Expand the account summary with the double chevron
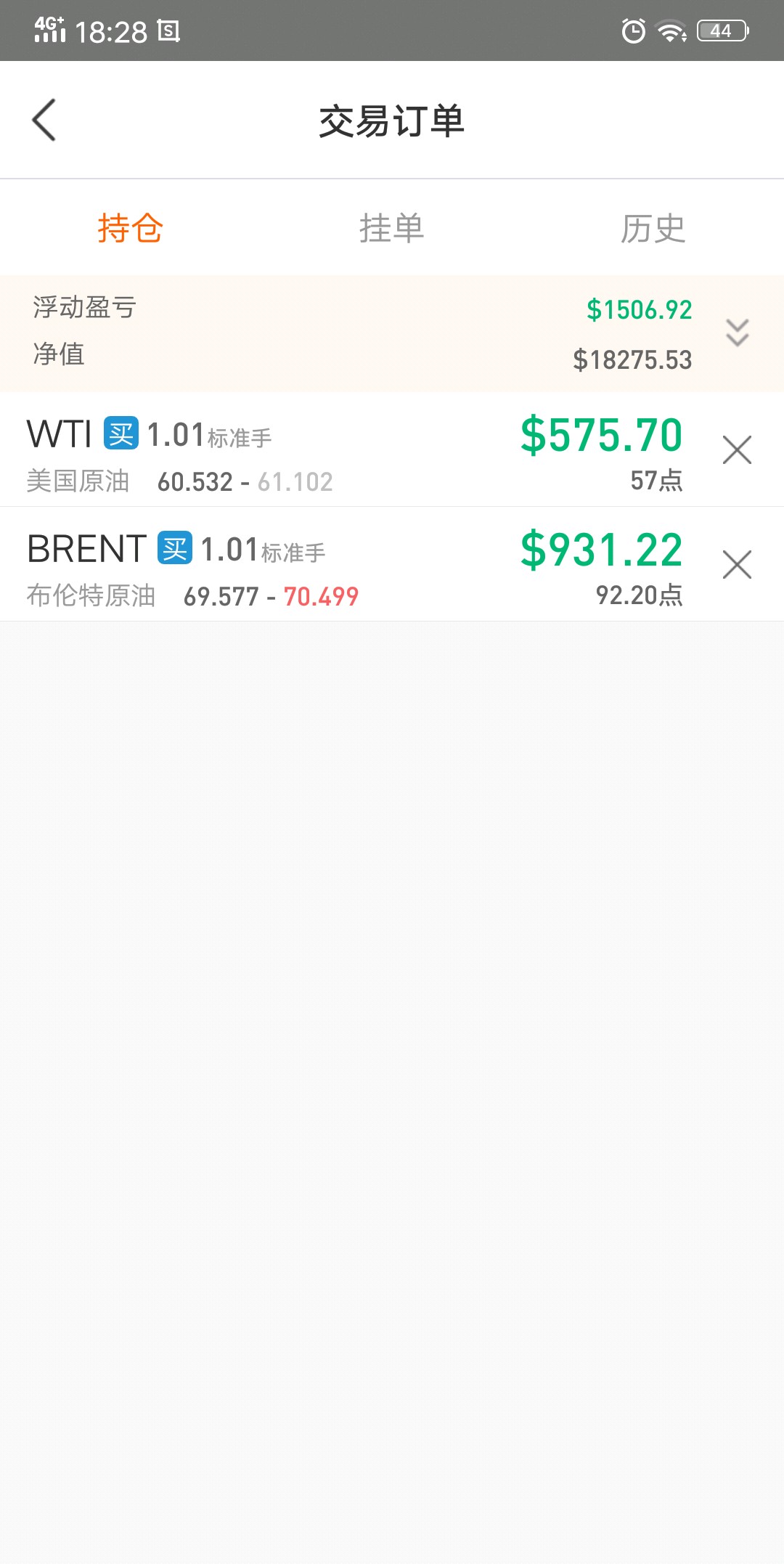Image resolution: width=784 pixels, height=1564 pixels. point(738,333)
